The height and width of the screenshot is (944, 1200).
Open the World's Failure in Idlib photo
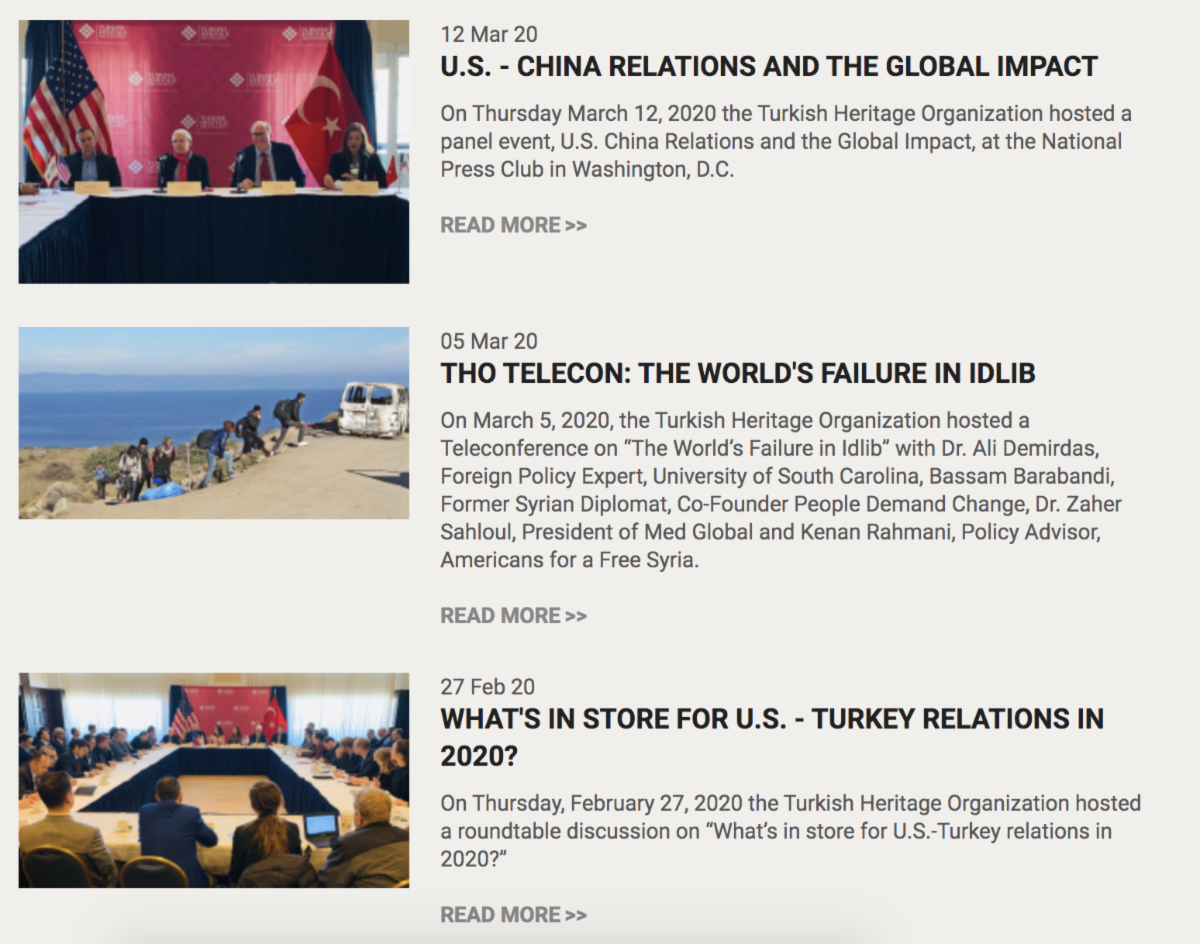(213, 423)
